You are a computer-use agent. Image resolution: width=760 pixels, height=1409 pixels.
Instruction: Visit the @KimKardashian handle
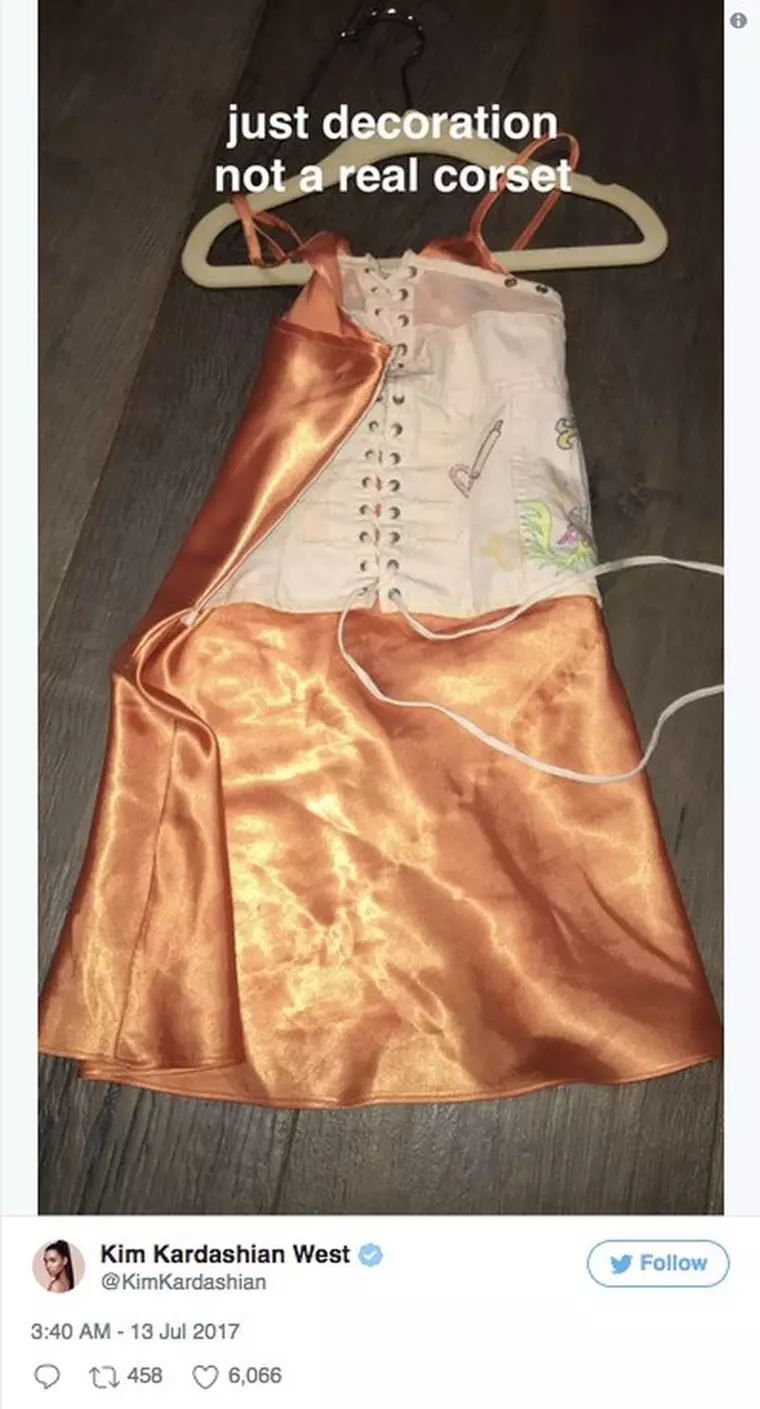pos(183,1282)
